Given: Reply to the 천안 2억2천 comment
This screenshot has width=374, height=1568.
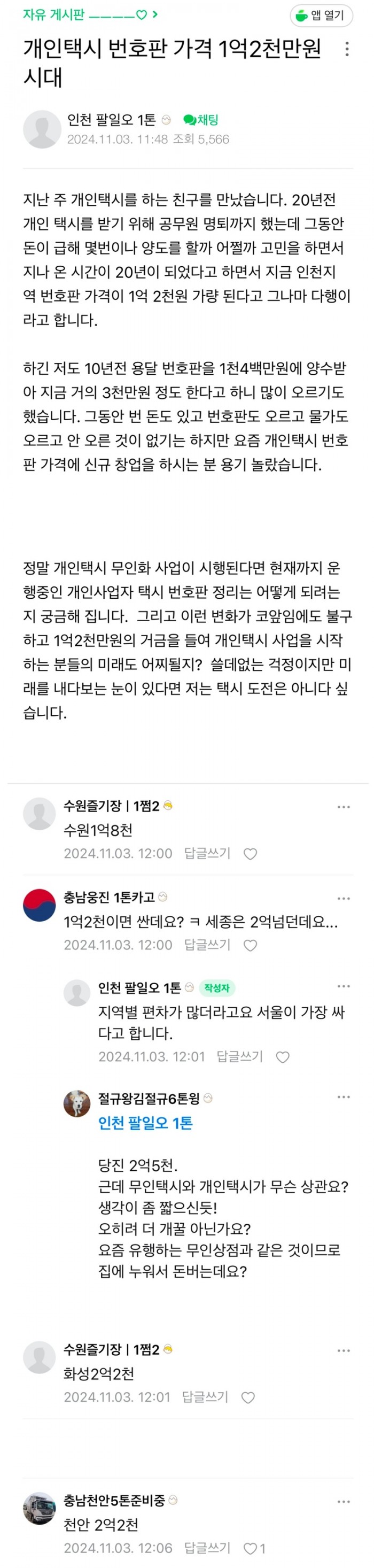Looking at the screenshot, I should [x=207, y=1548].
